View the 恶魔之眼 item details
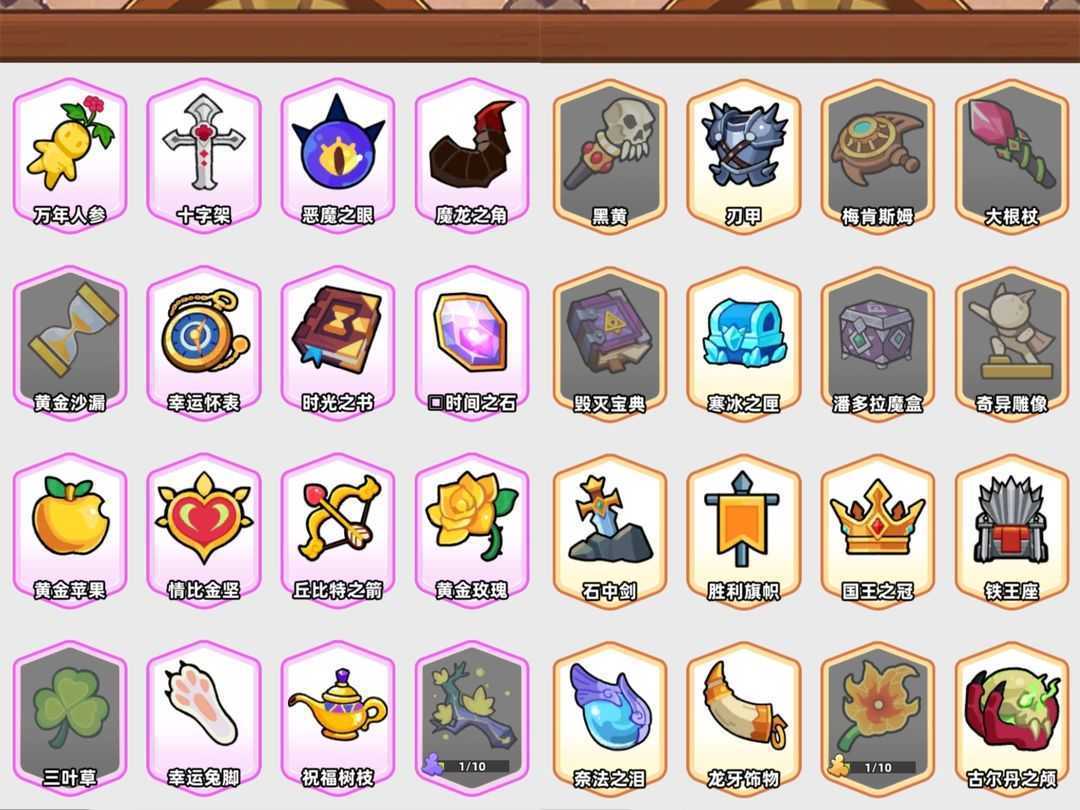This screenshot has width=1080, height=810. (x=338, y=153)
